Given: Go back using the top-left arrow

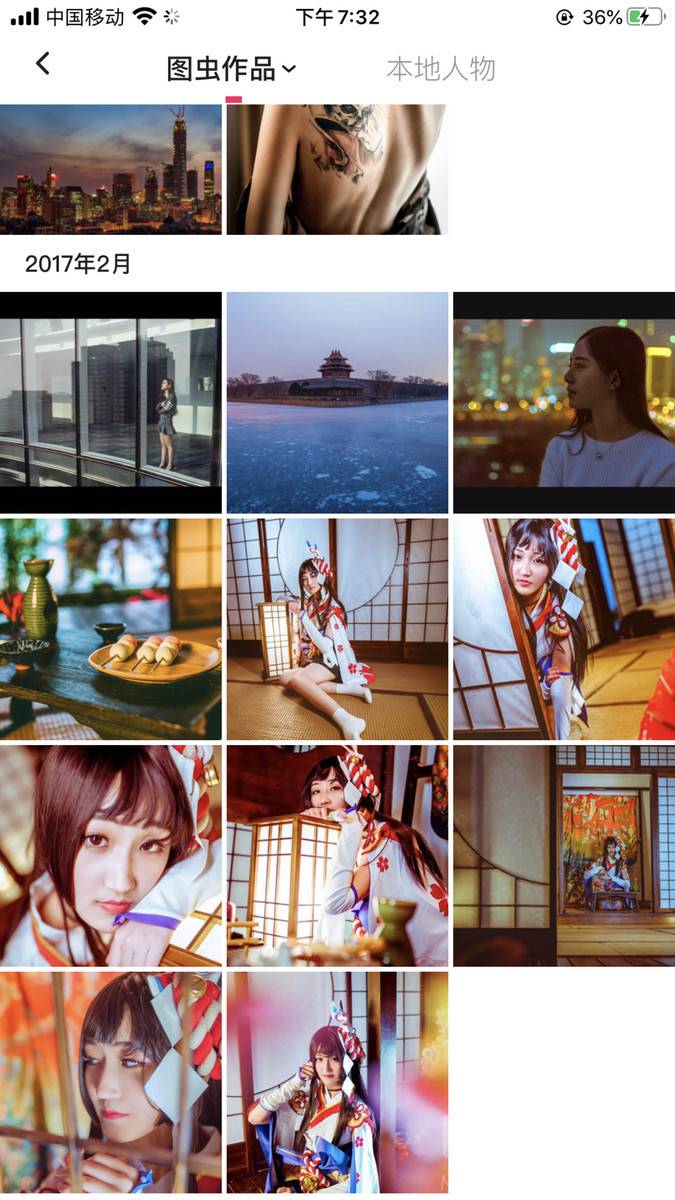Looking at the screenshot, I should [x=42, y=64].
